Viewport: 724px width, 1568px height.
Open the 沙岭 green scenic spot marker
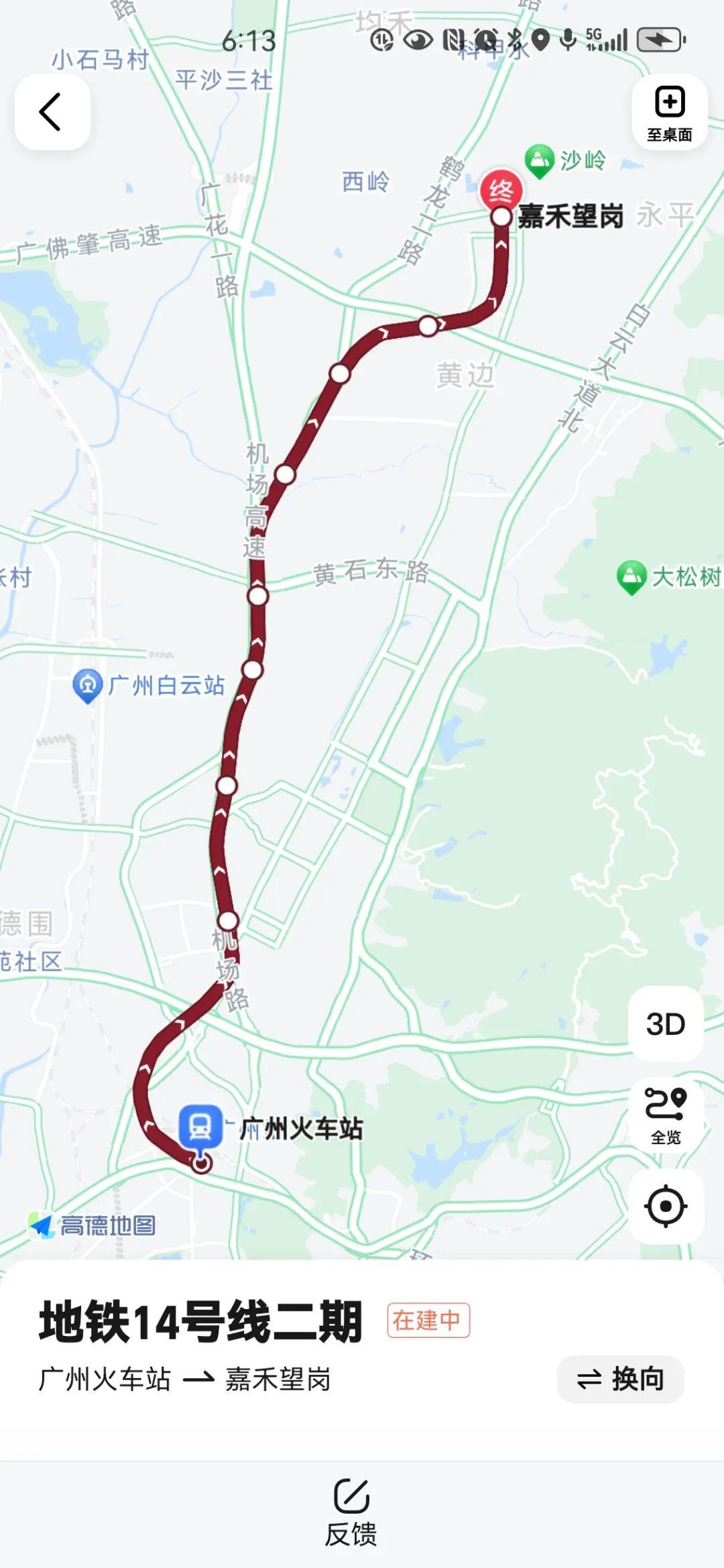point(540,160)
